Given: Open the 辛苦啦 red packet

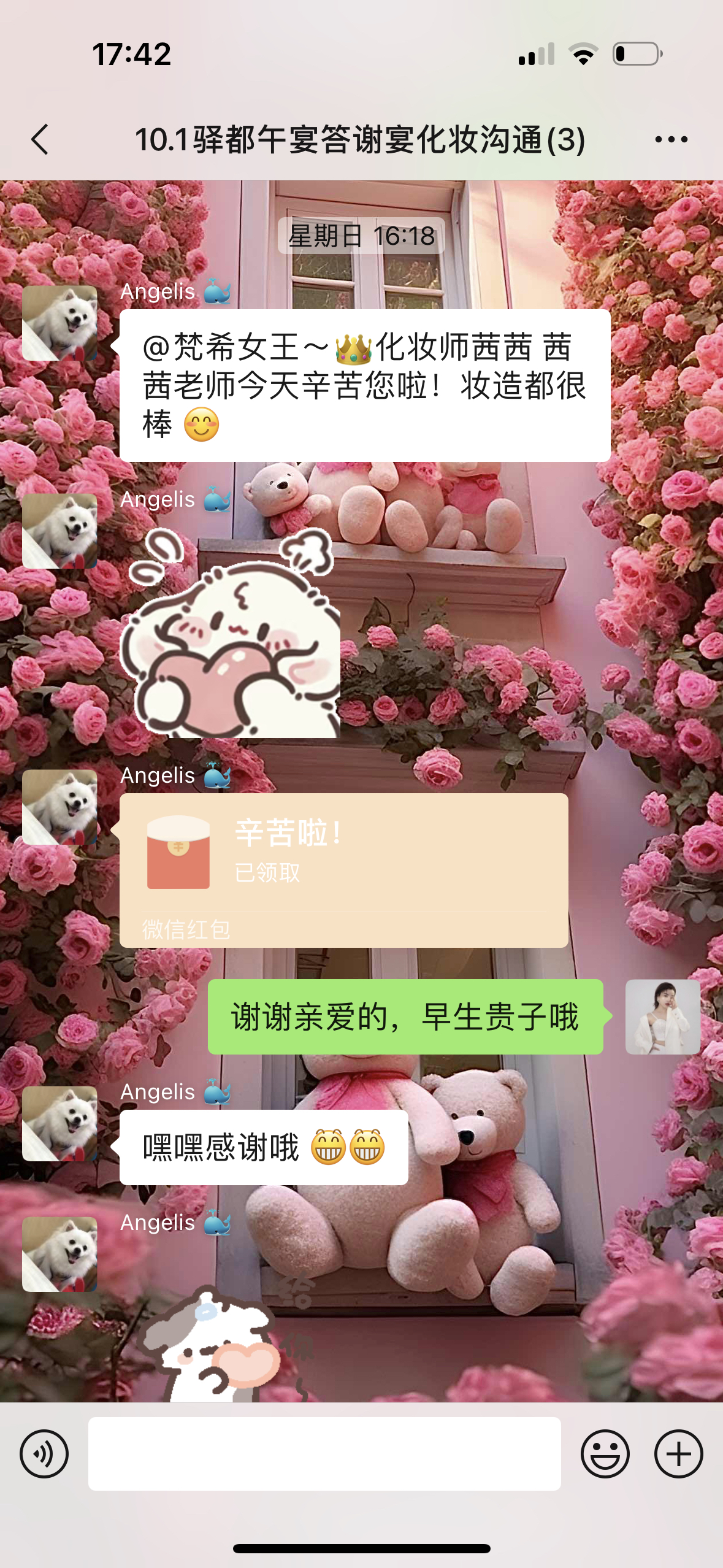Looking at the screenshot, I should pos(343,870).
